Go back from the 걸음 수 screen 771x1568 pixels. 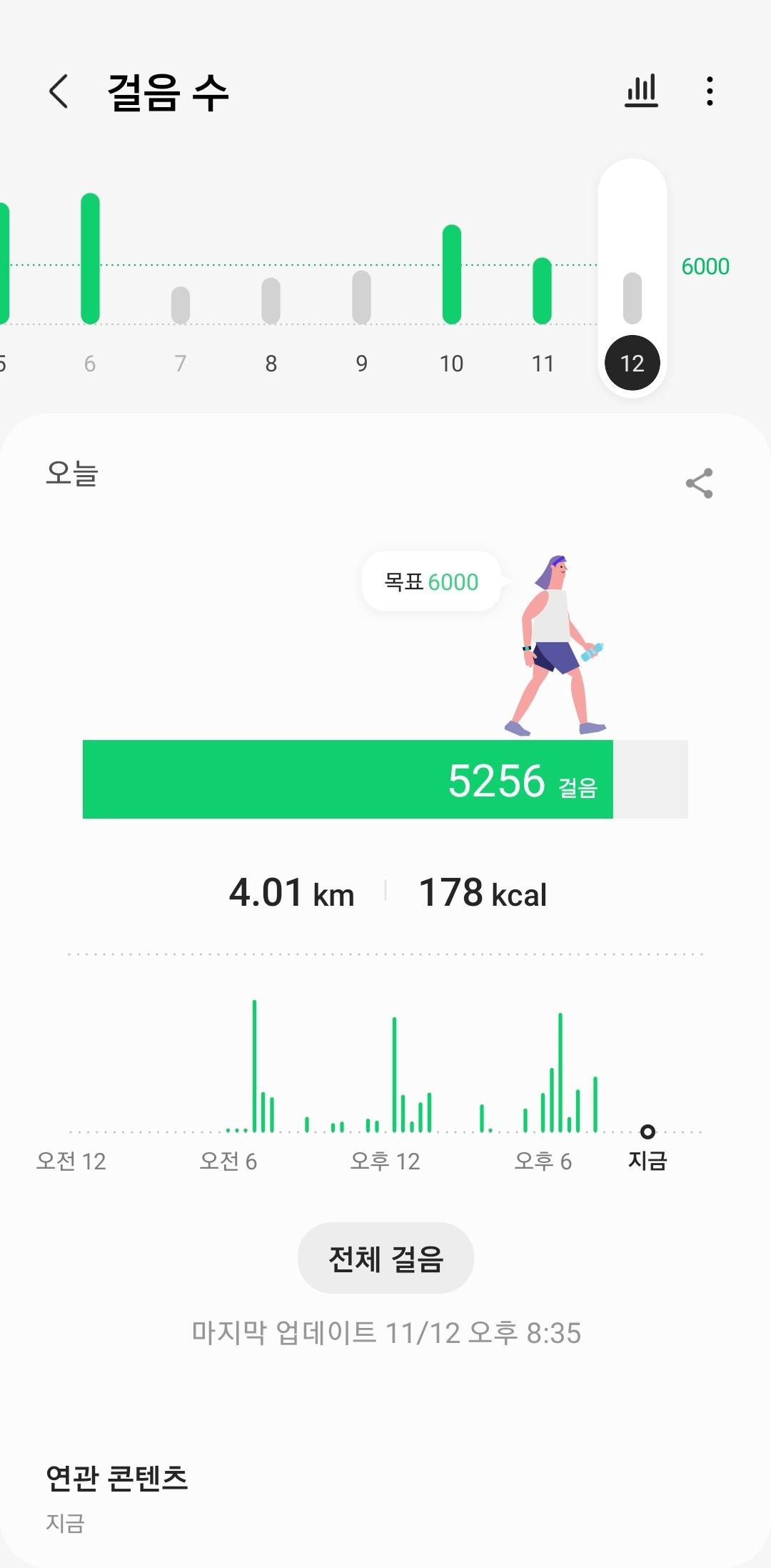click(59, 91)
